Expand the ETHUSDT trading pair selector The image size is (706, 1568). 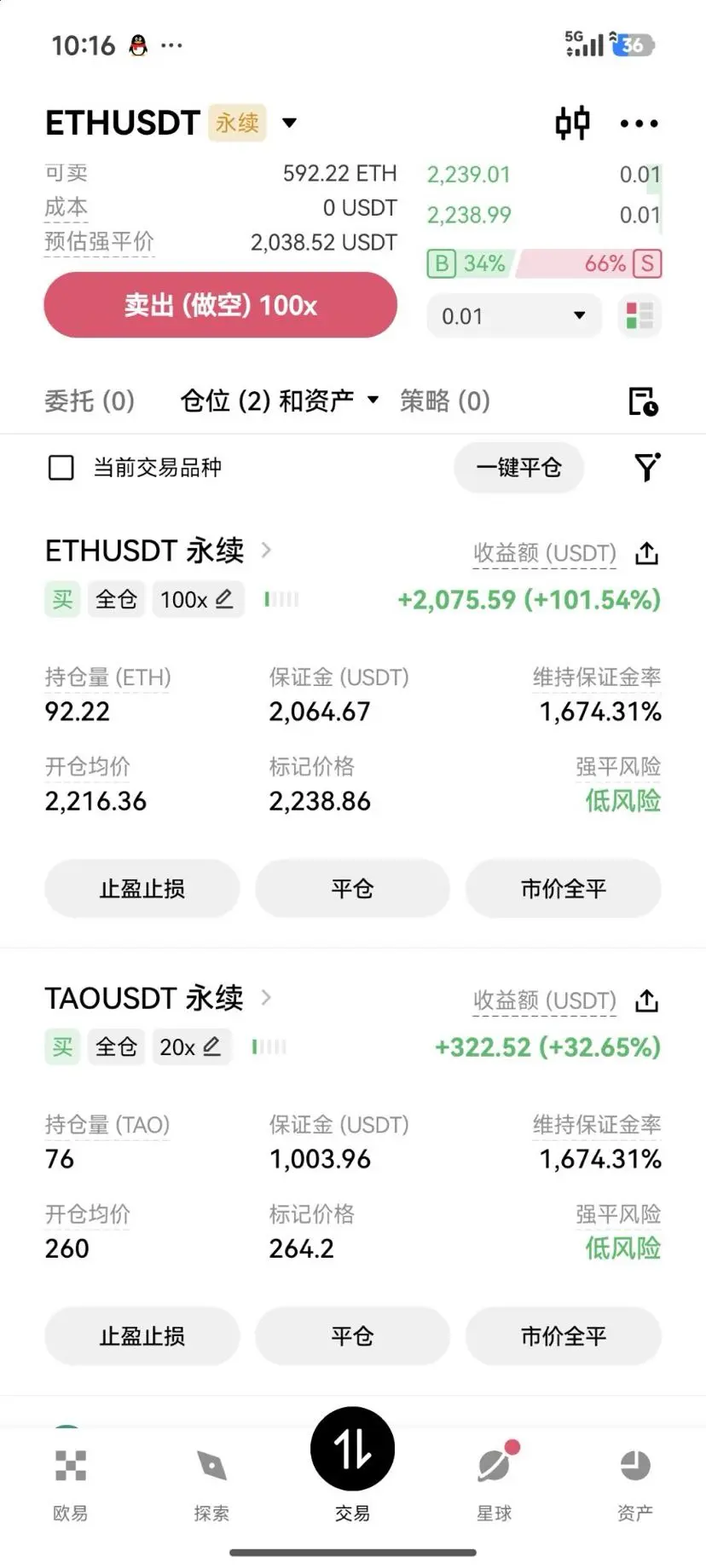pos(289,123)
